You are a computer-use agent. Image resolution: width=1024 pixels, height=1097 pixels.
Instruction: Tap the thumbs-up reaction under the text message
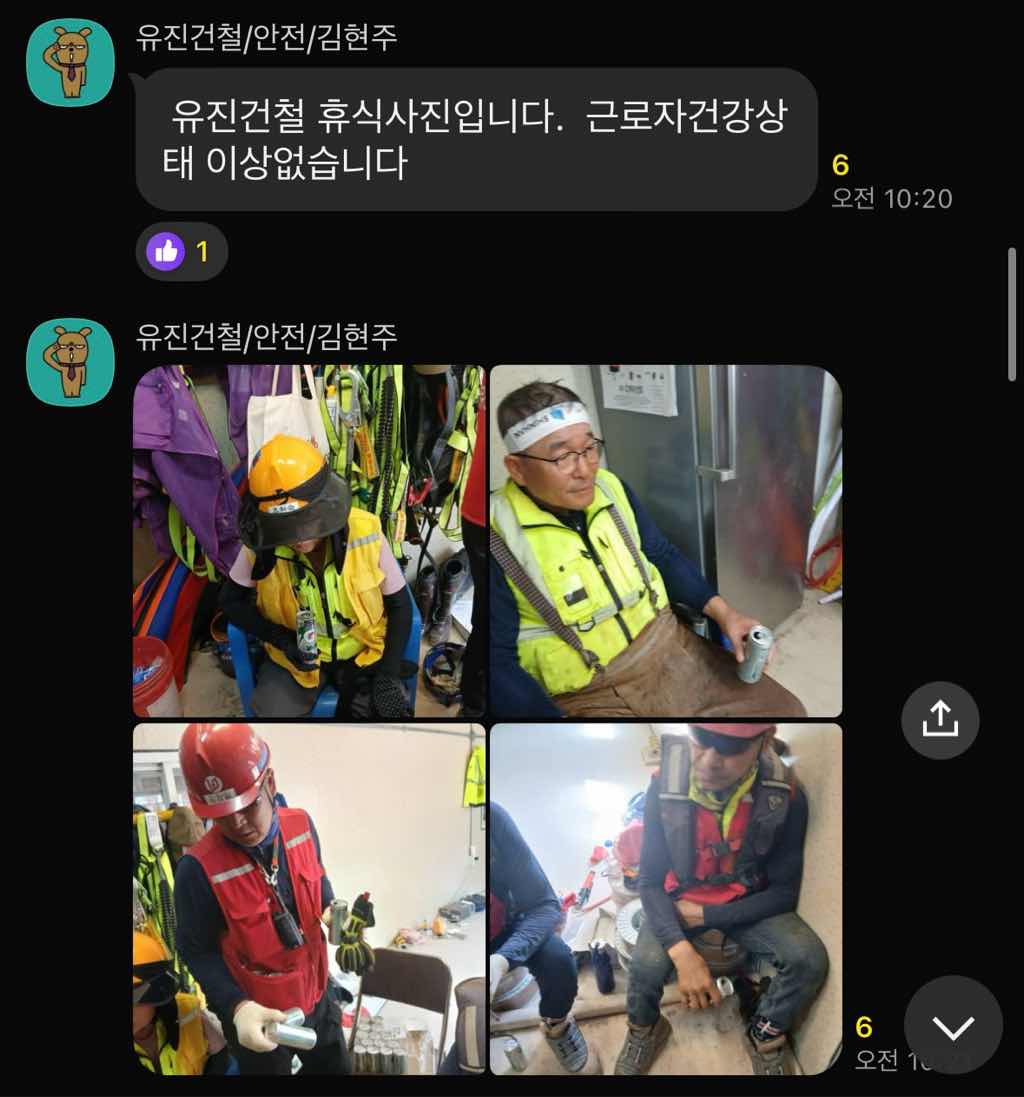tap(181, 251)
